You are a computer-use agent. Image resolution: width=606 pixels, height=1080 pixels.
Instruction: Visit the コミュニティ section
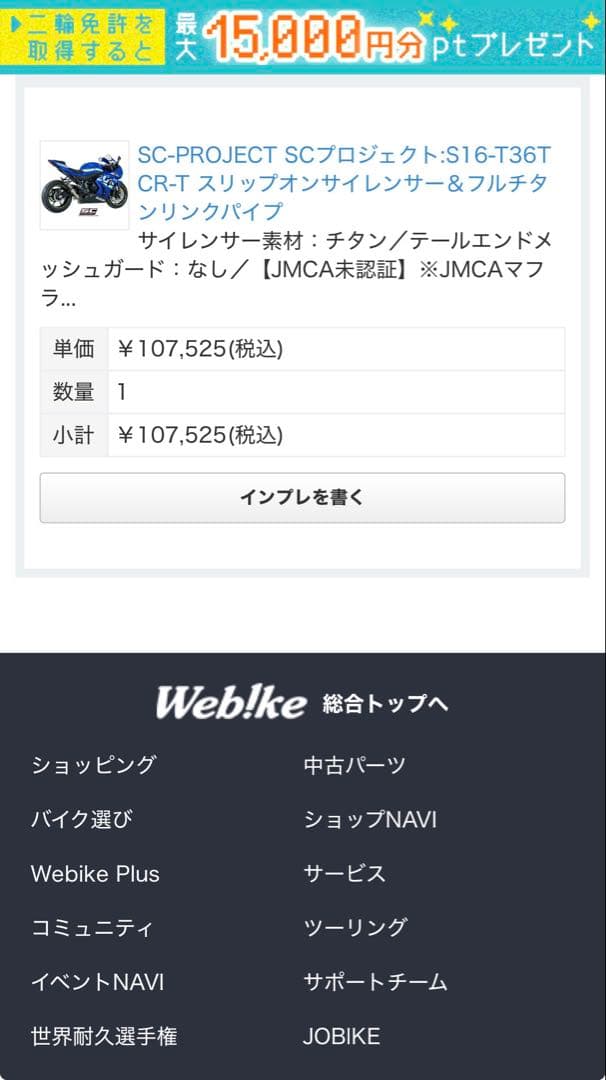(92, 928)
